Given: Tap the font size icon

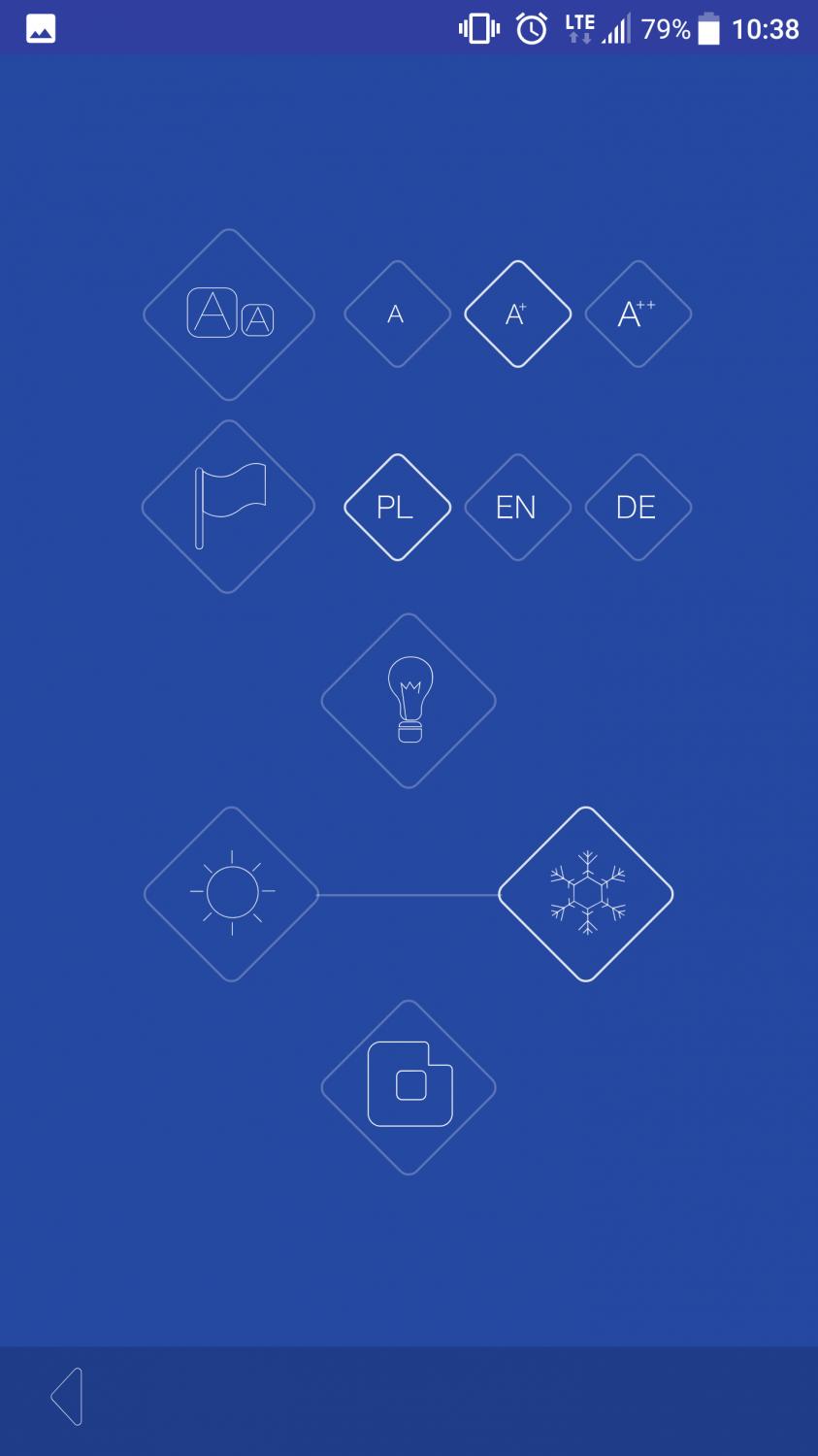Looking at the screenshot, I should 229,314.
